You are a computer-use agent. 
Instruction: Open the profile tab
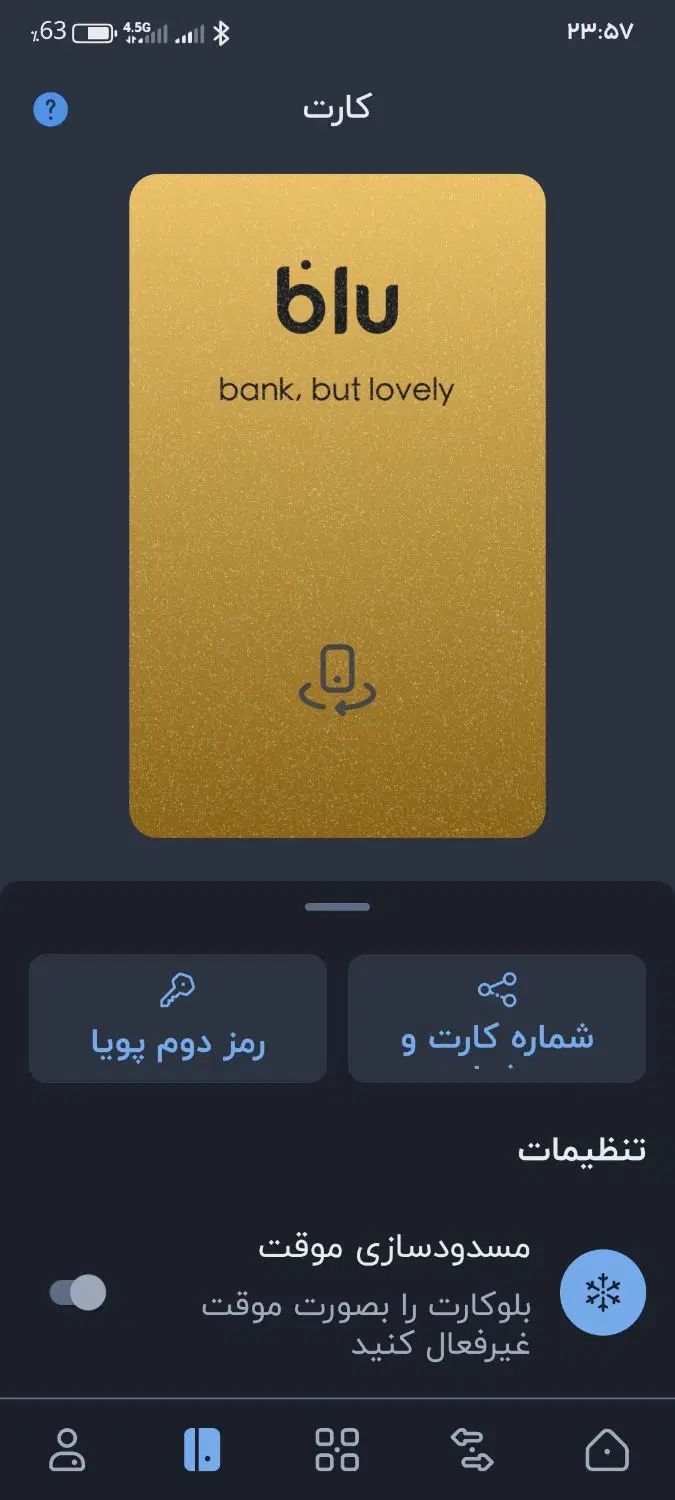67,1449
